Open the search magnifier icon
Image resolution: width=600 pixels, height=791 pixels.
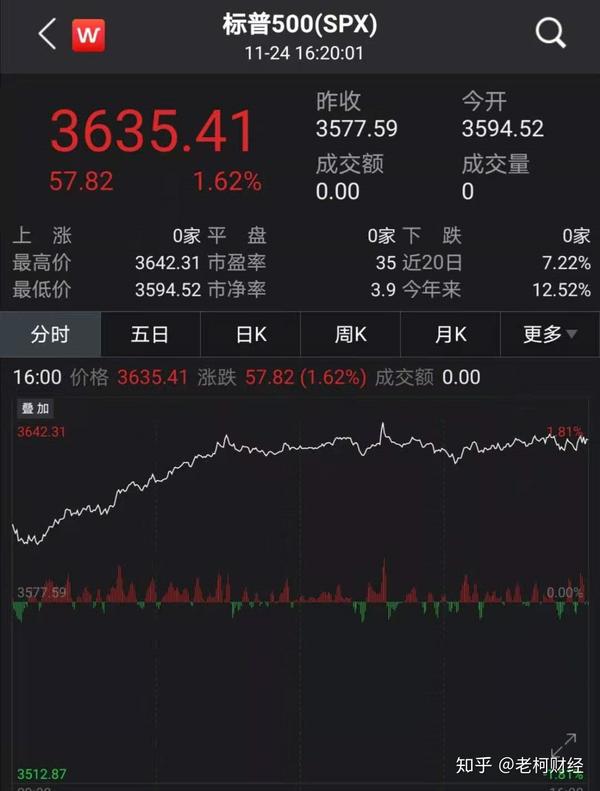551,34
